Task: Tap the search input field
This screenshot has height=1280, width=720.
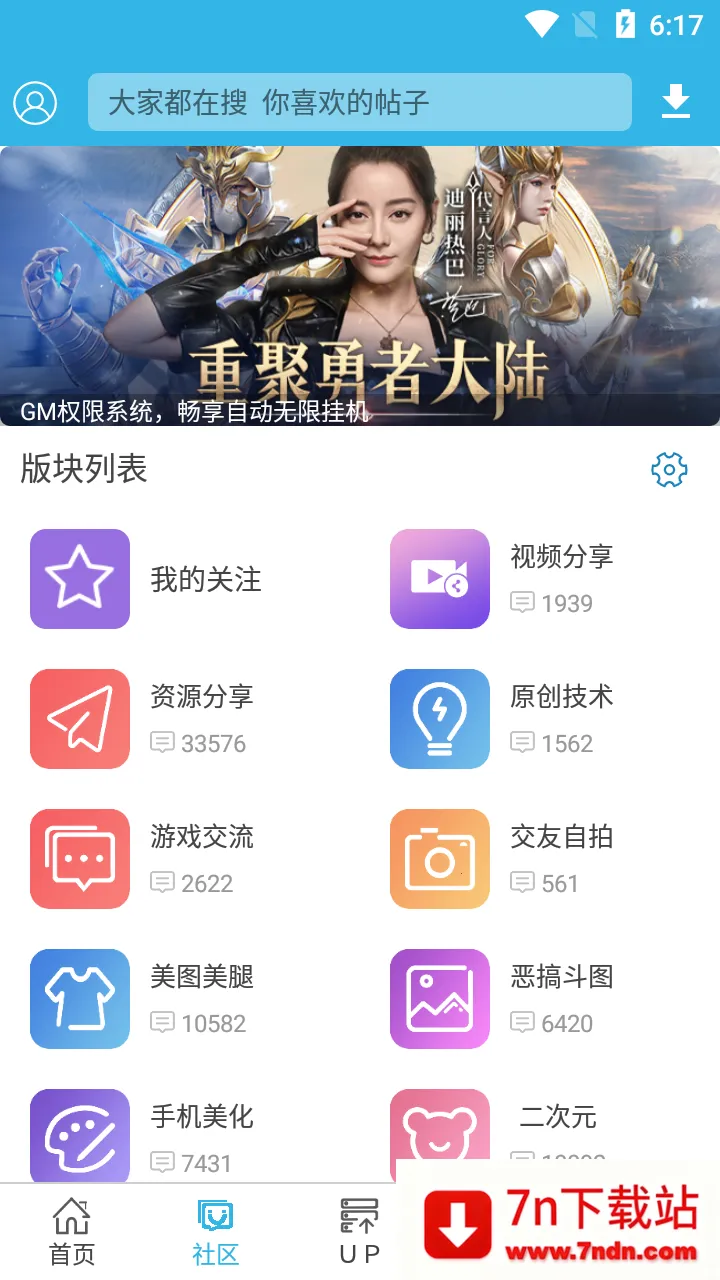Action: pyautogui.click(x=360, y=101)
